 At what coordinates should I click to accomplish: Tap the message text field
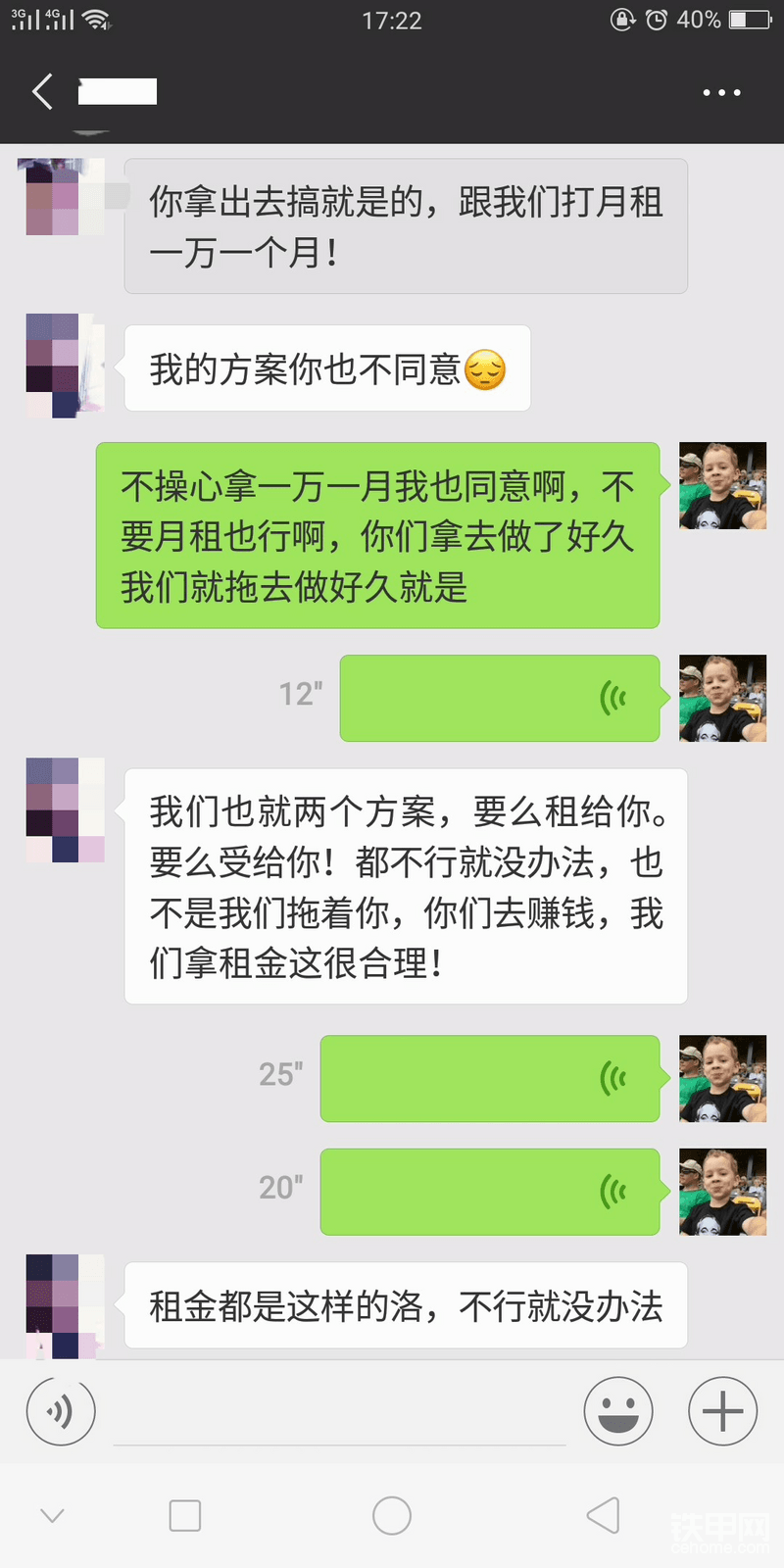click(x=339, y=1413)
